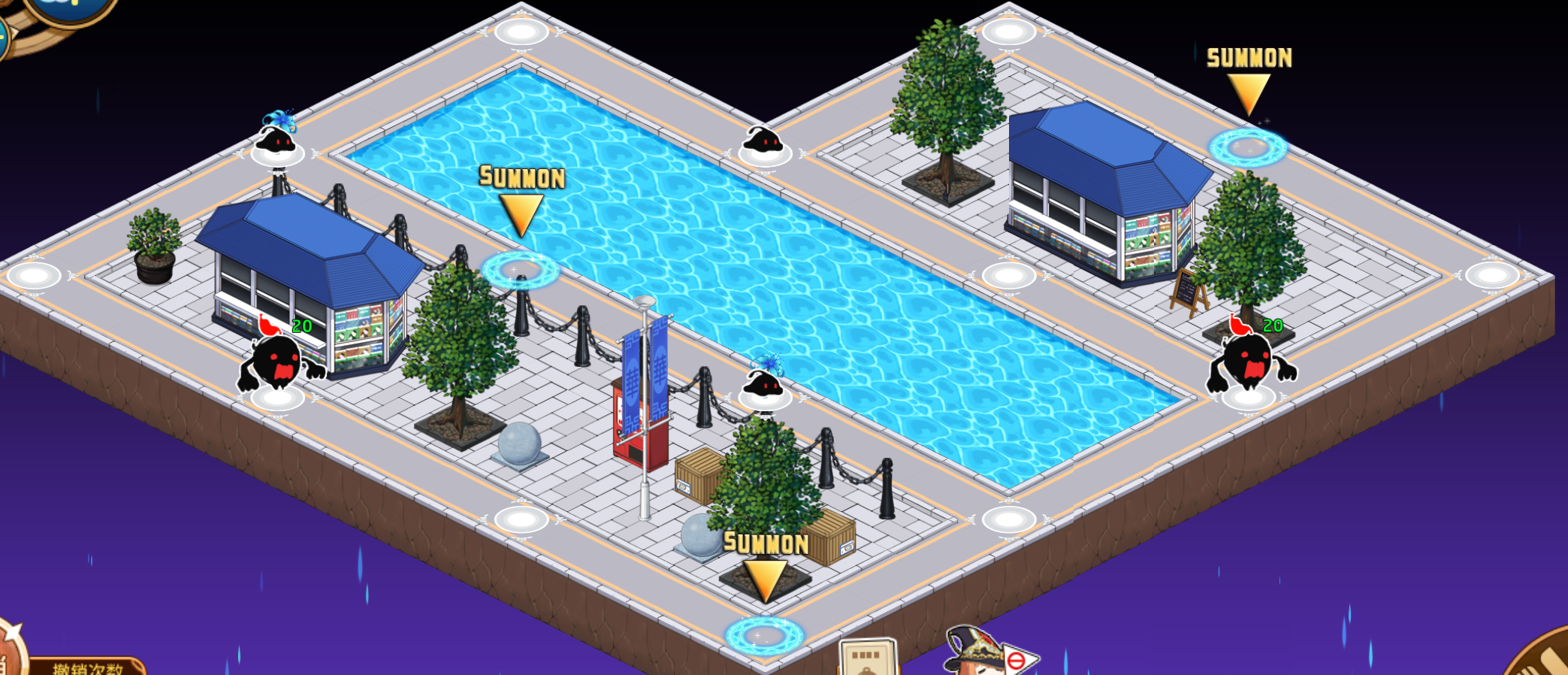Screen dimensions: 1568x675
Task: Tap the Summon circle beside the pool
Action: (520, 270)
